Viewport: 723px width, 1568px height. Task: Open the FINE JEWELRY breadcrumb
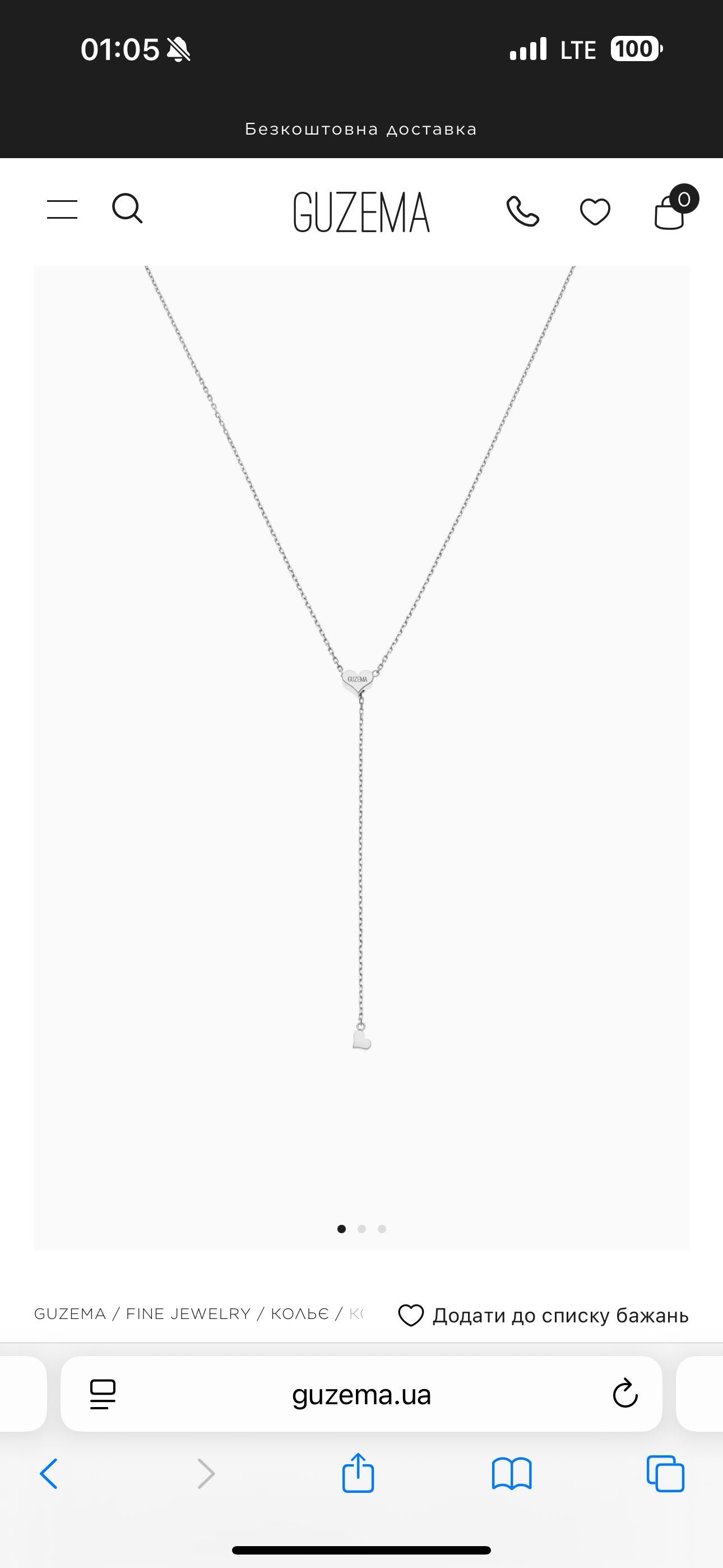click(188, 1313)
